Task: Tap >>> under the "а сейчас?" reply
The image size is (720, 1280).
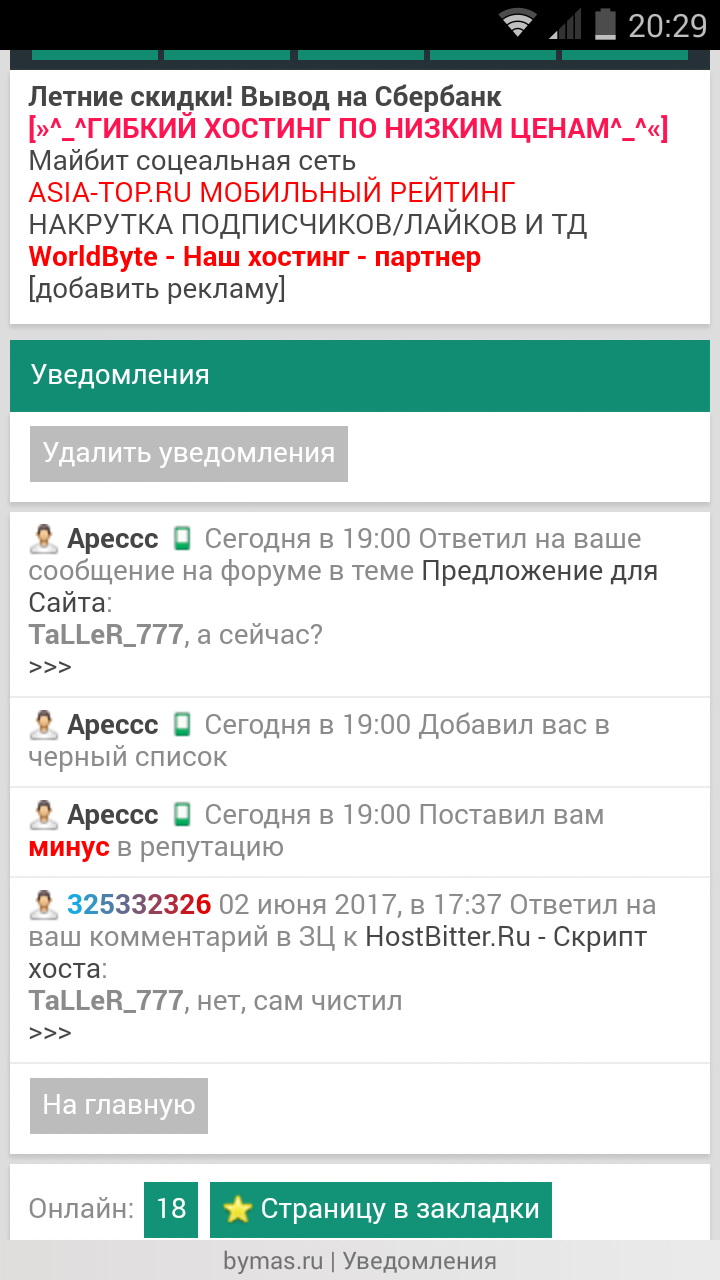Action: tap(50, 667)
